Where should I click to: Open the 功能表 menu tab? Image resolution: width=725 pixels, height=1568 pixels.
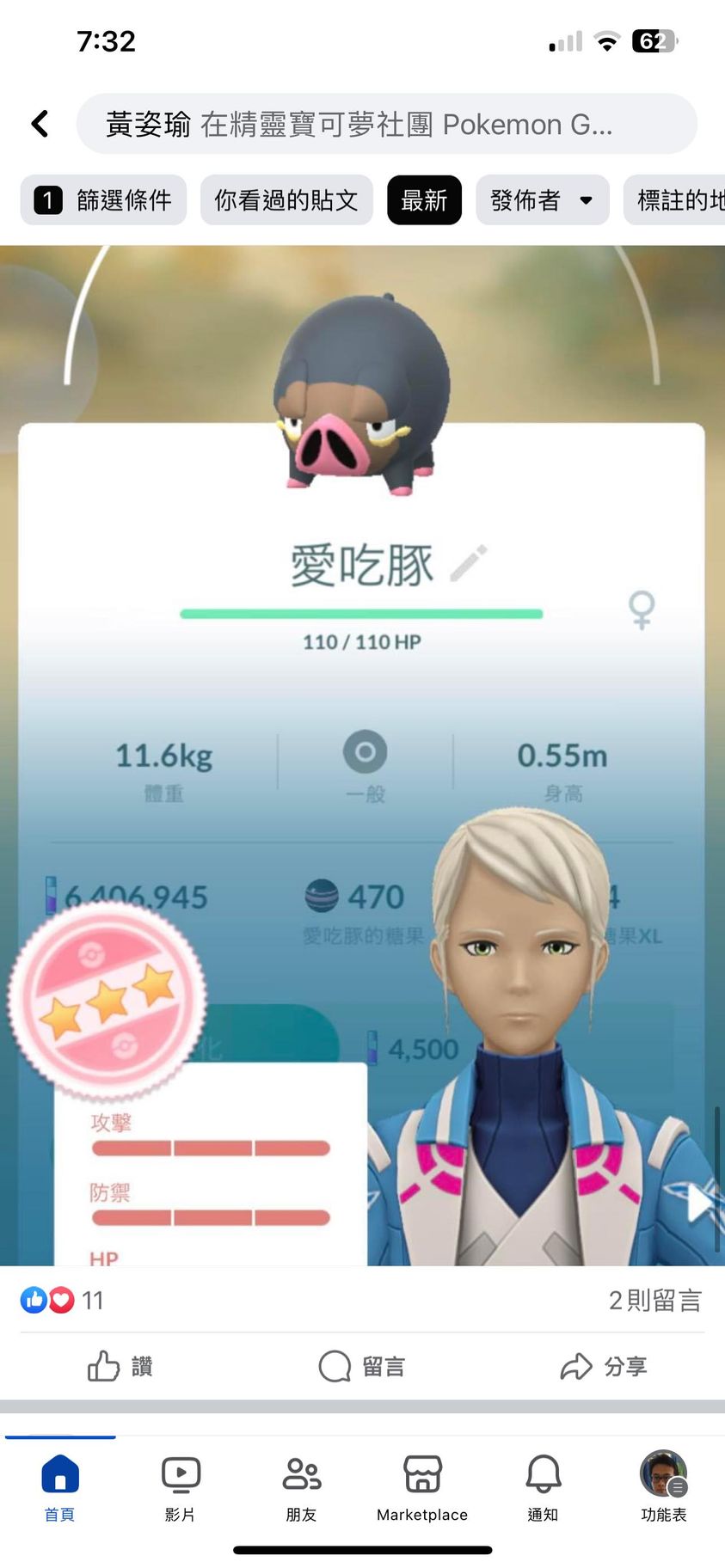(663, 1488)
